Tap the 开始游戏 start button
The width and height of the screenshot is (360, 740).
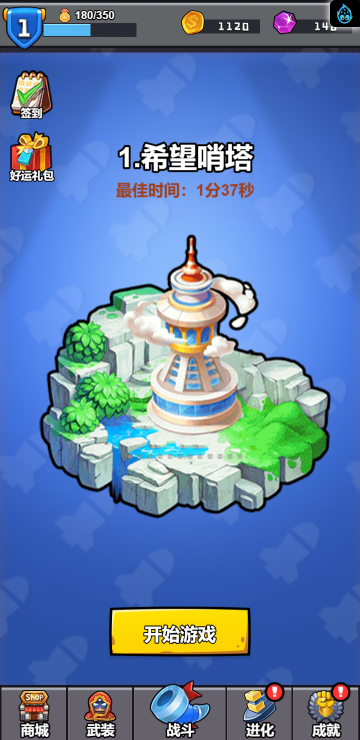pos(180,631)
